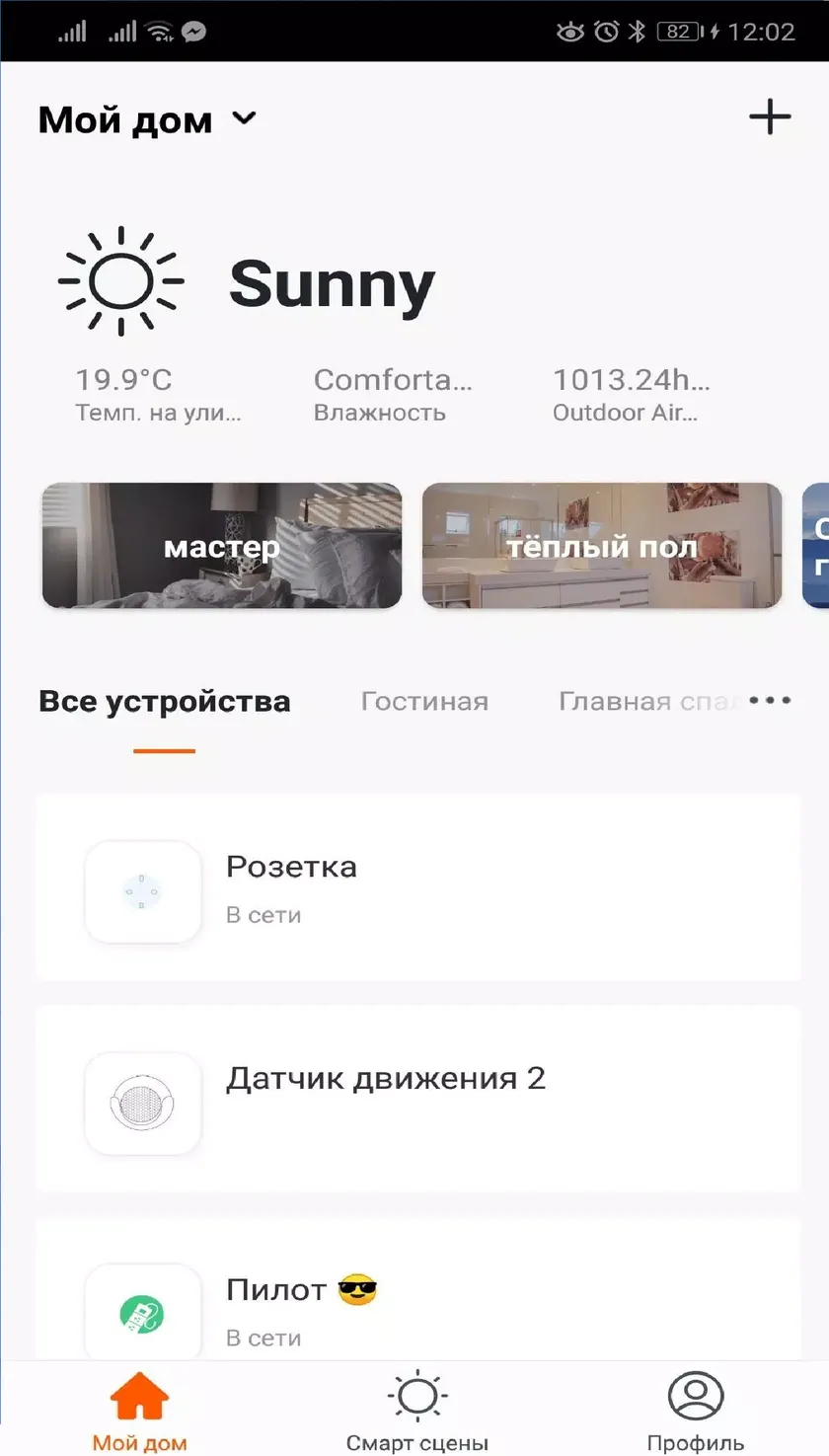Open the Профиль tab
Viewport: 829px width, 1456px height.
[x=696, y=1413]
